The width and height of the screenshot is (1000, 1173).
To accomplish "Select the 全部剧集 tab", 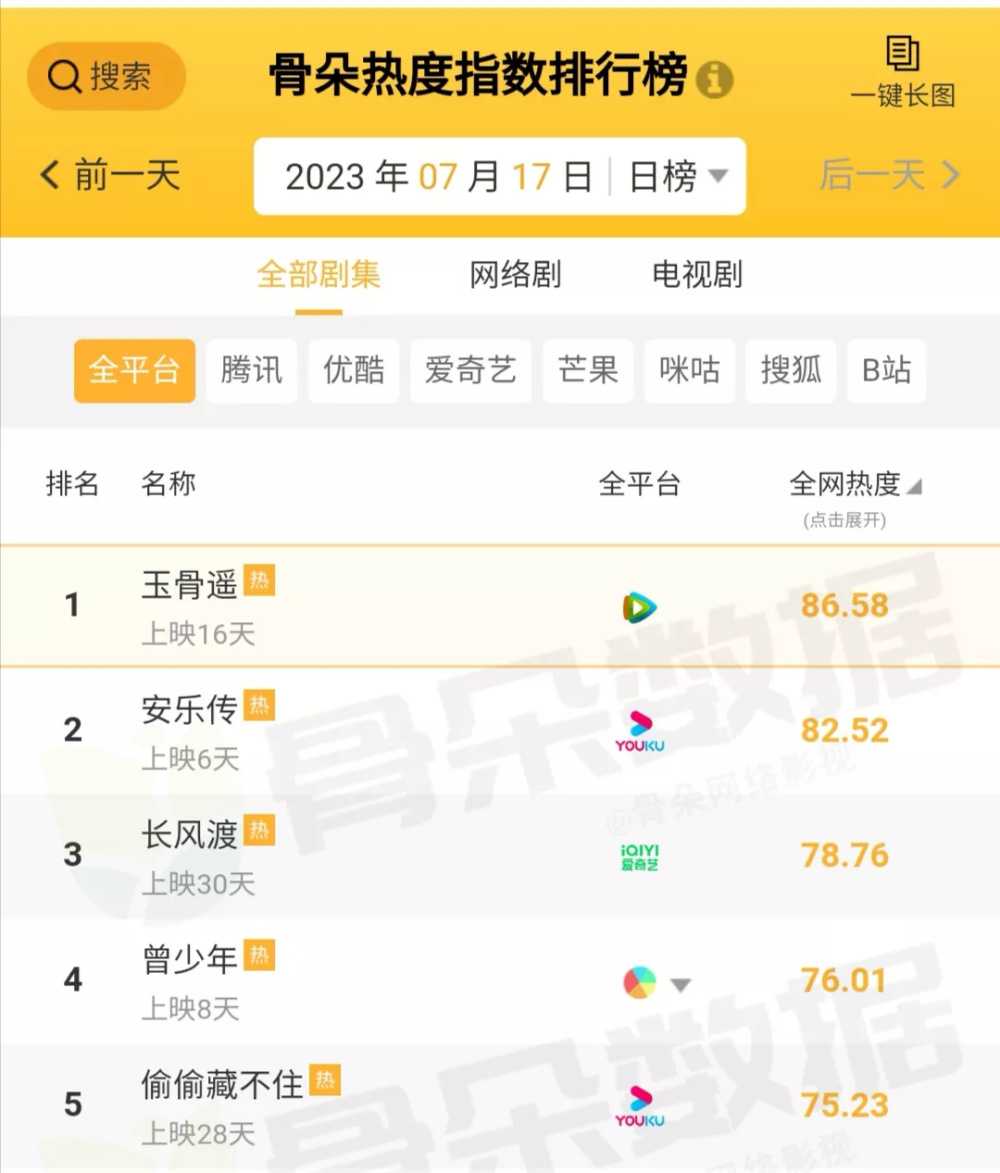I will 318,275.
